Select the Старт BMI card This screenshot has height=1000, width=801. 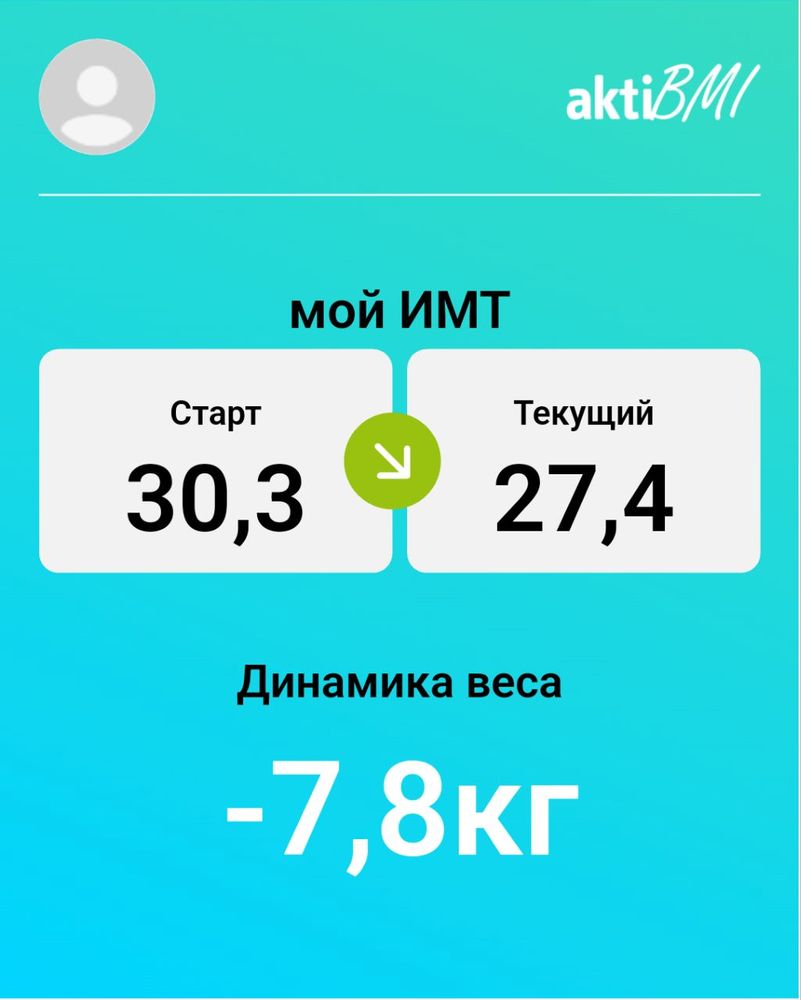pos(215,458)
